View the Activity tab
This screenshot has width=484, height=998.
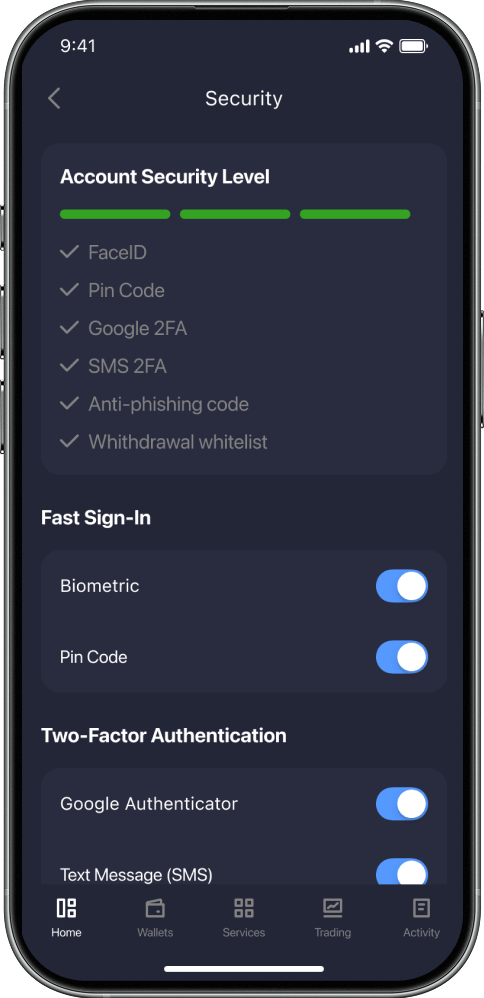(x=421, y=918)
